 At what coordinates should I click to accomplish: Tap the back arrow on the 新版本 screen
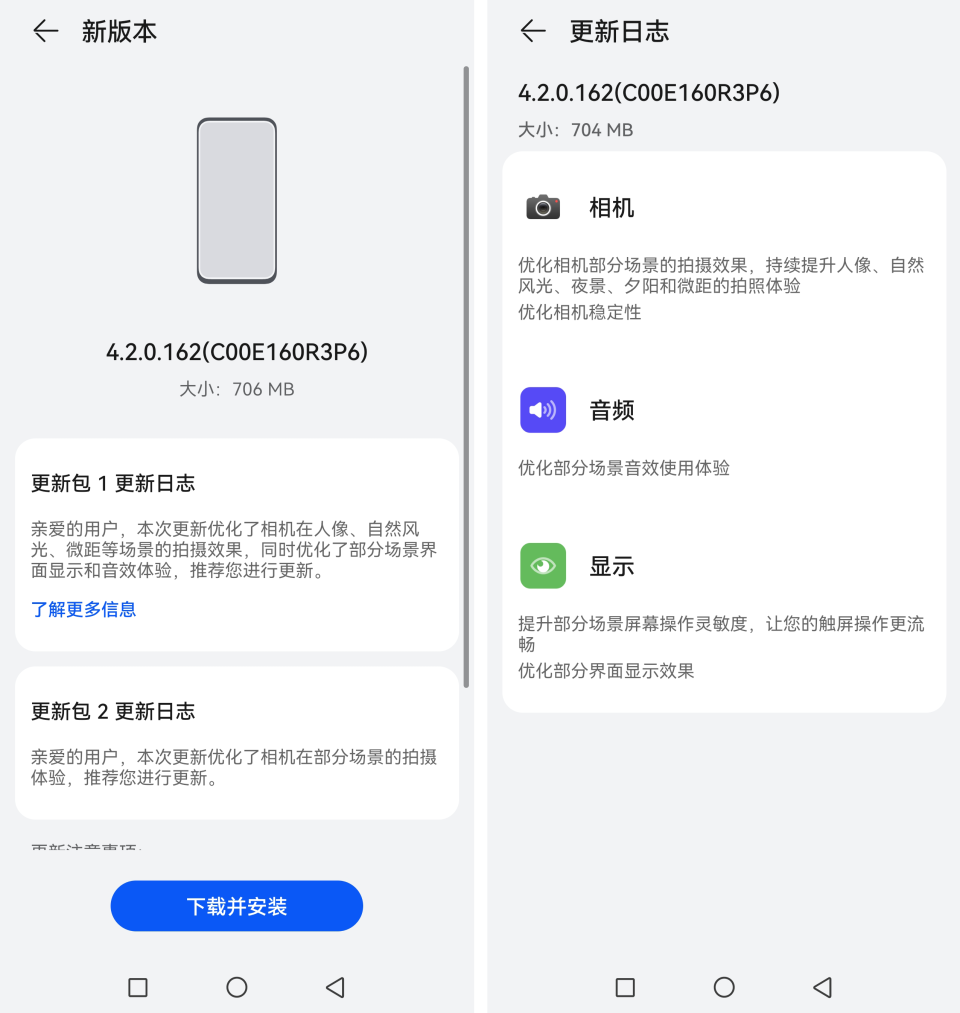click(44, 31)
